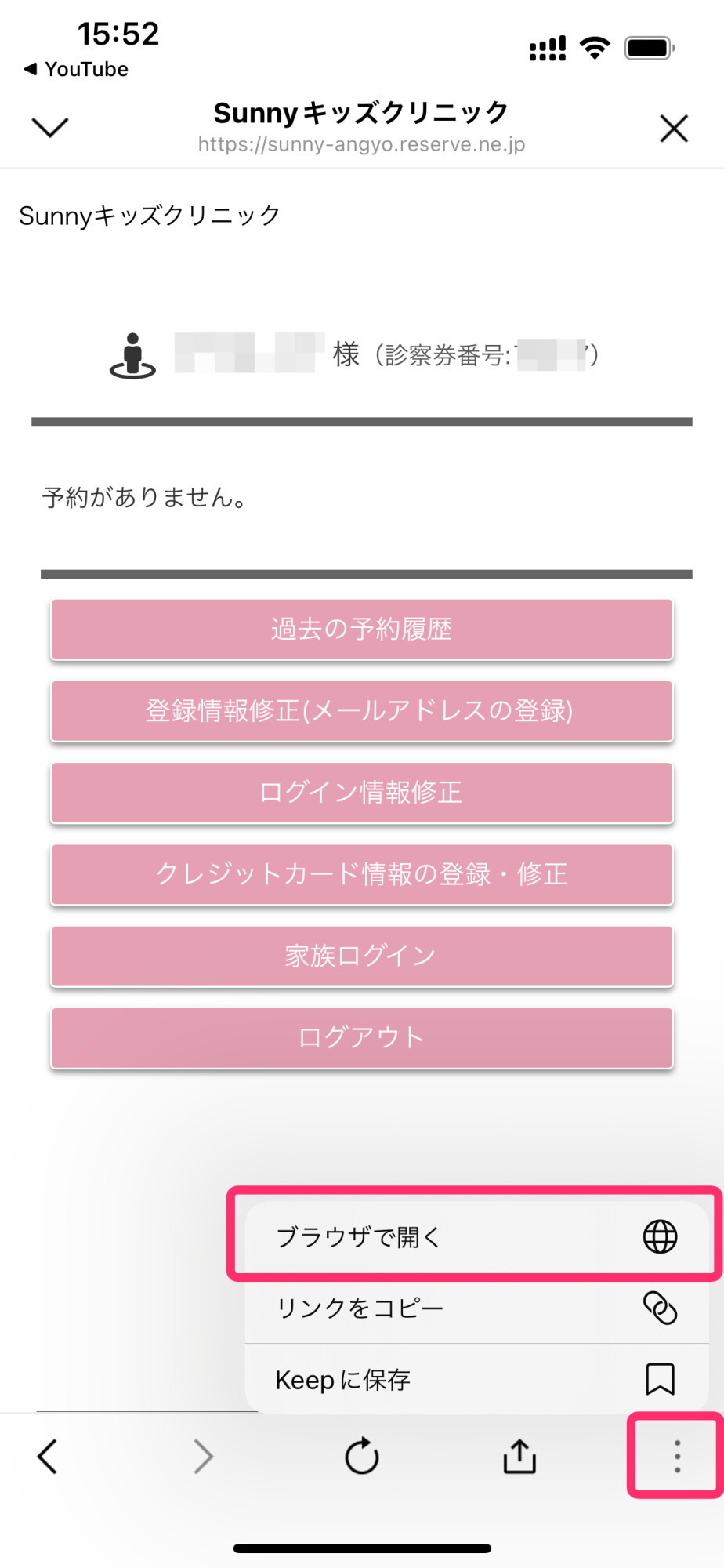This screenshot has width=724, height=1568.
Task: Reload the page
Action: [362, 1457]
